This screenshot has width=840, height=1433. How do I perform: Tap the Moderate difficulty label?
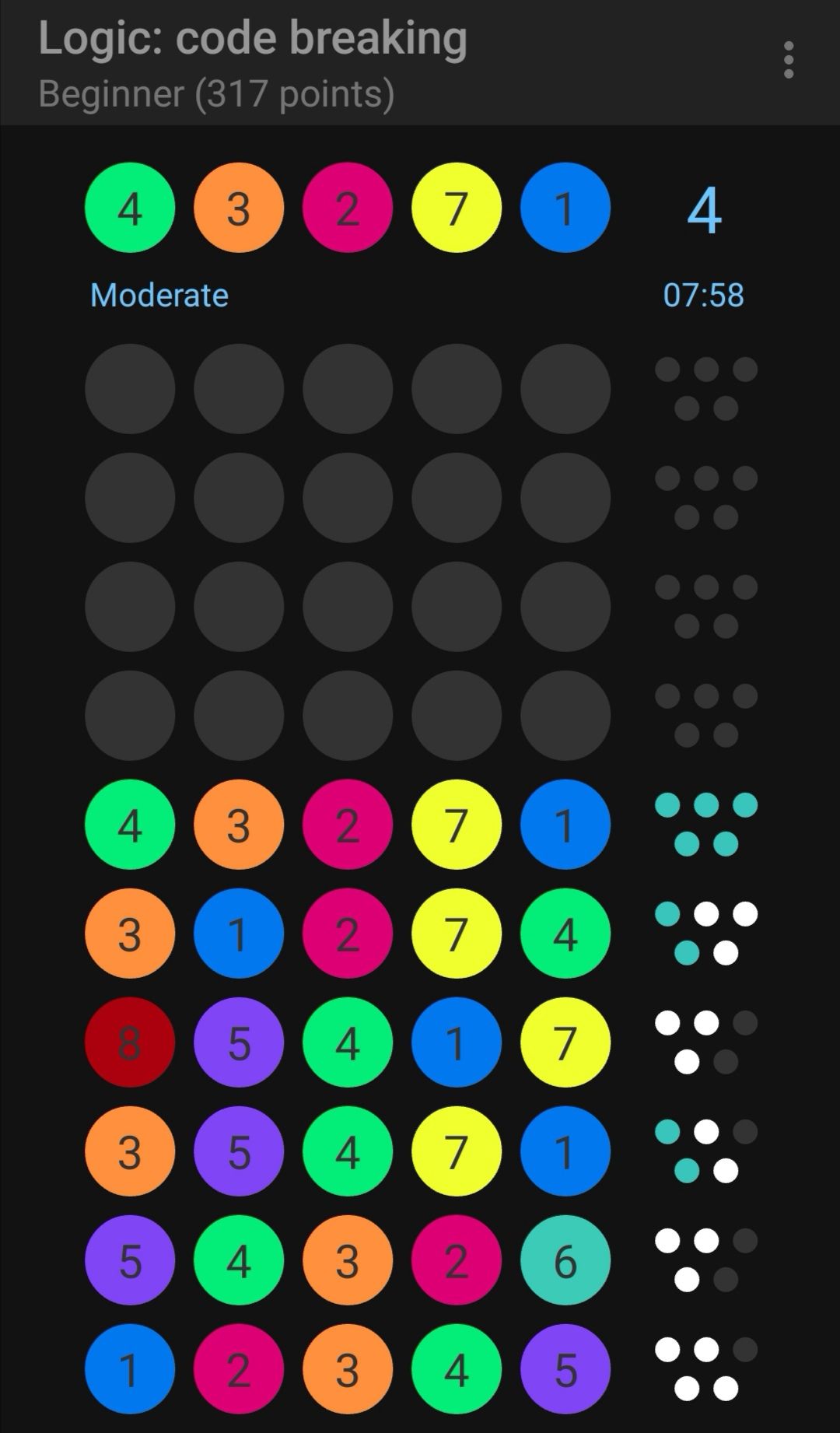[x=159, y=295]
